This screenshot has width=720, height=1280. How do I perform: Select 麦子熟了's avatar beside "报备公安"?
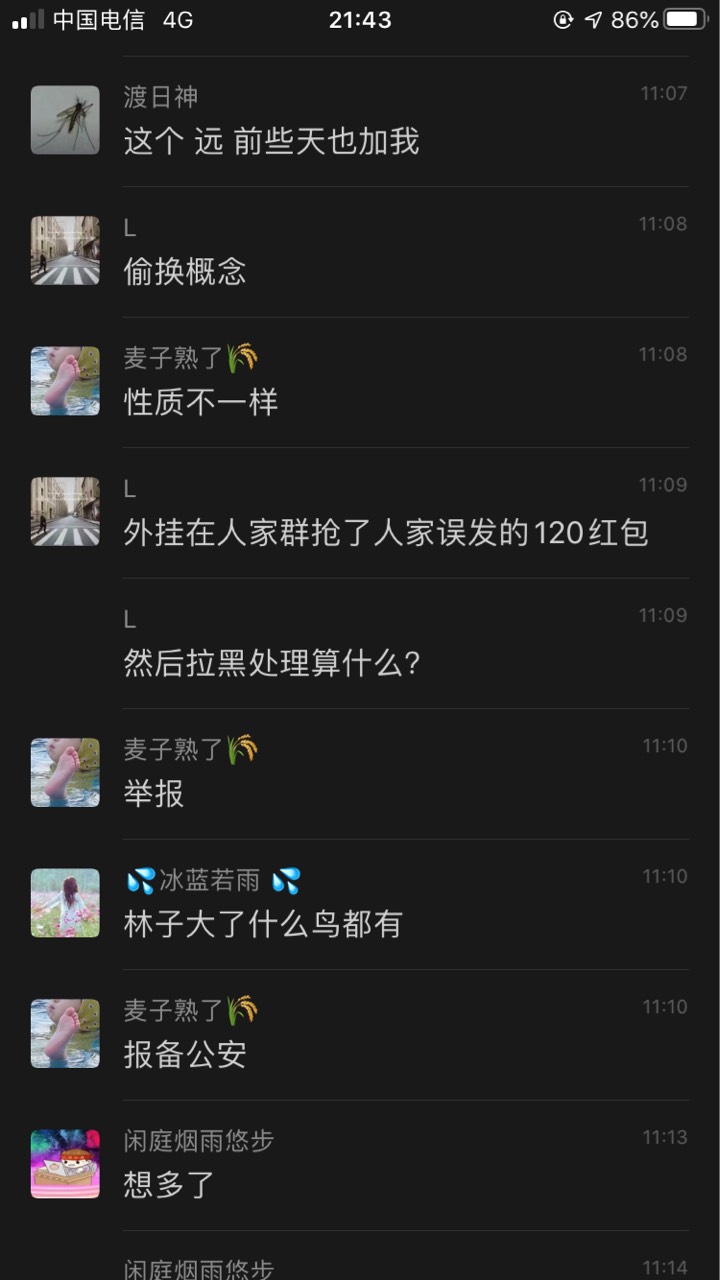pos(65,1034)
